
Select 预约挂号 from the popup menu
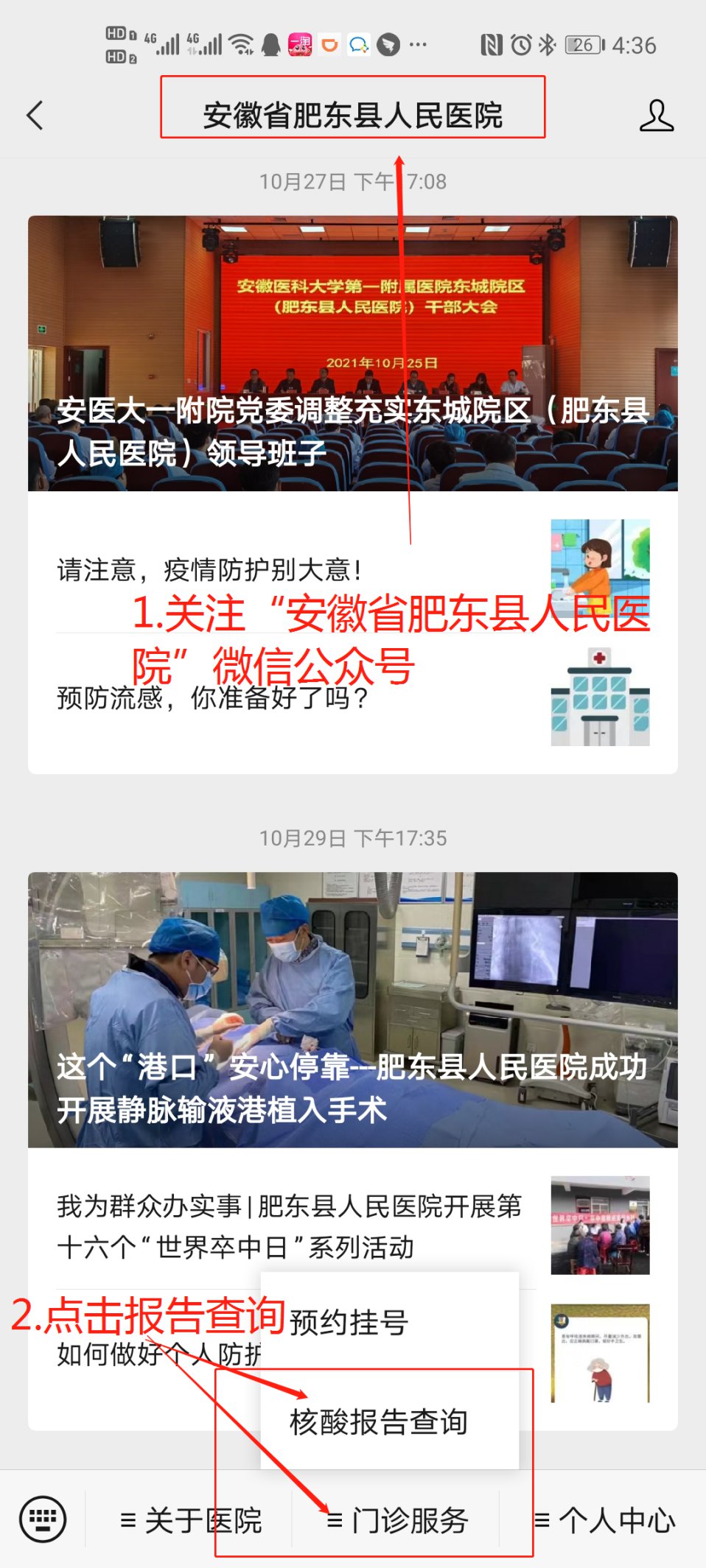click(x=349, y=1323)
